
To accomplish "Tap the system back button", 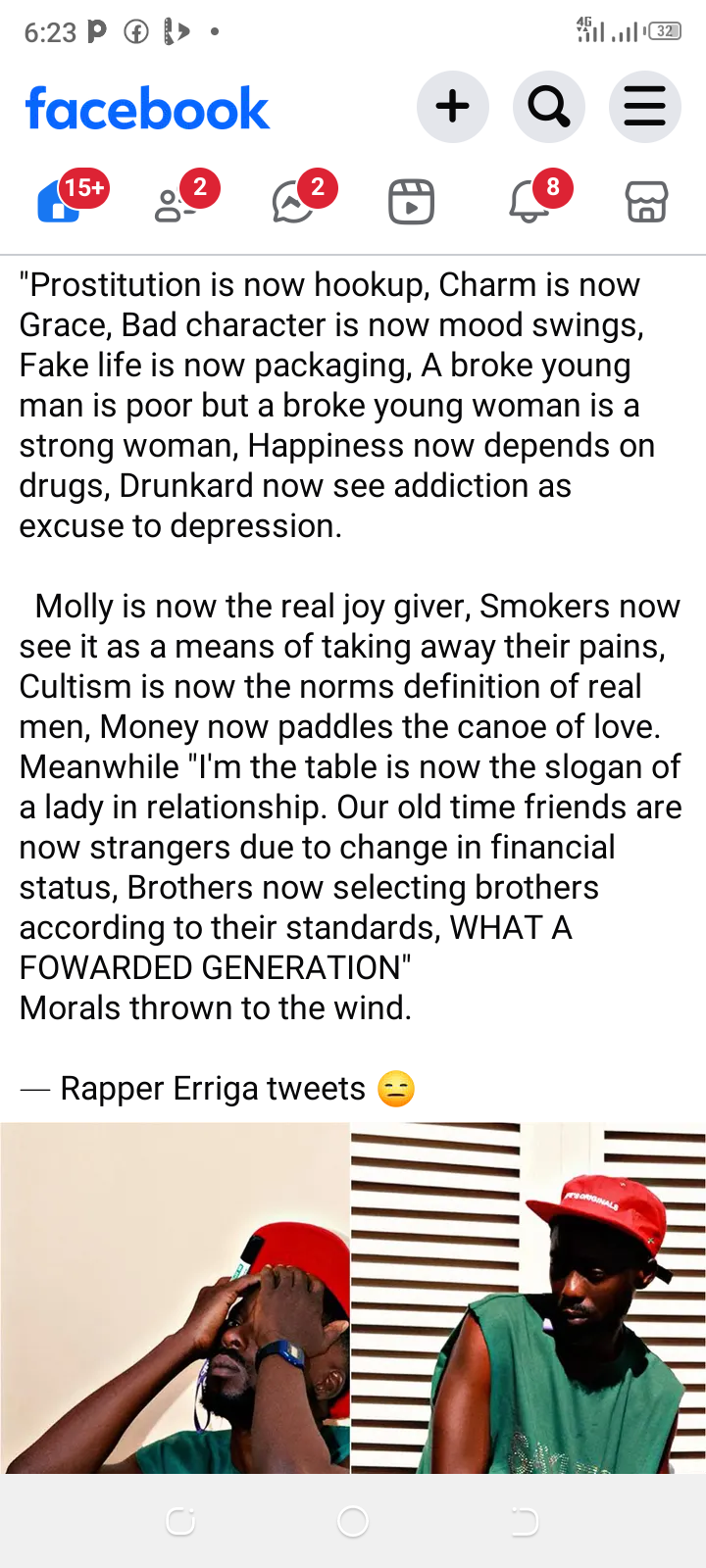I will (526, 1521).
